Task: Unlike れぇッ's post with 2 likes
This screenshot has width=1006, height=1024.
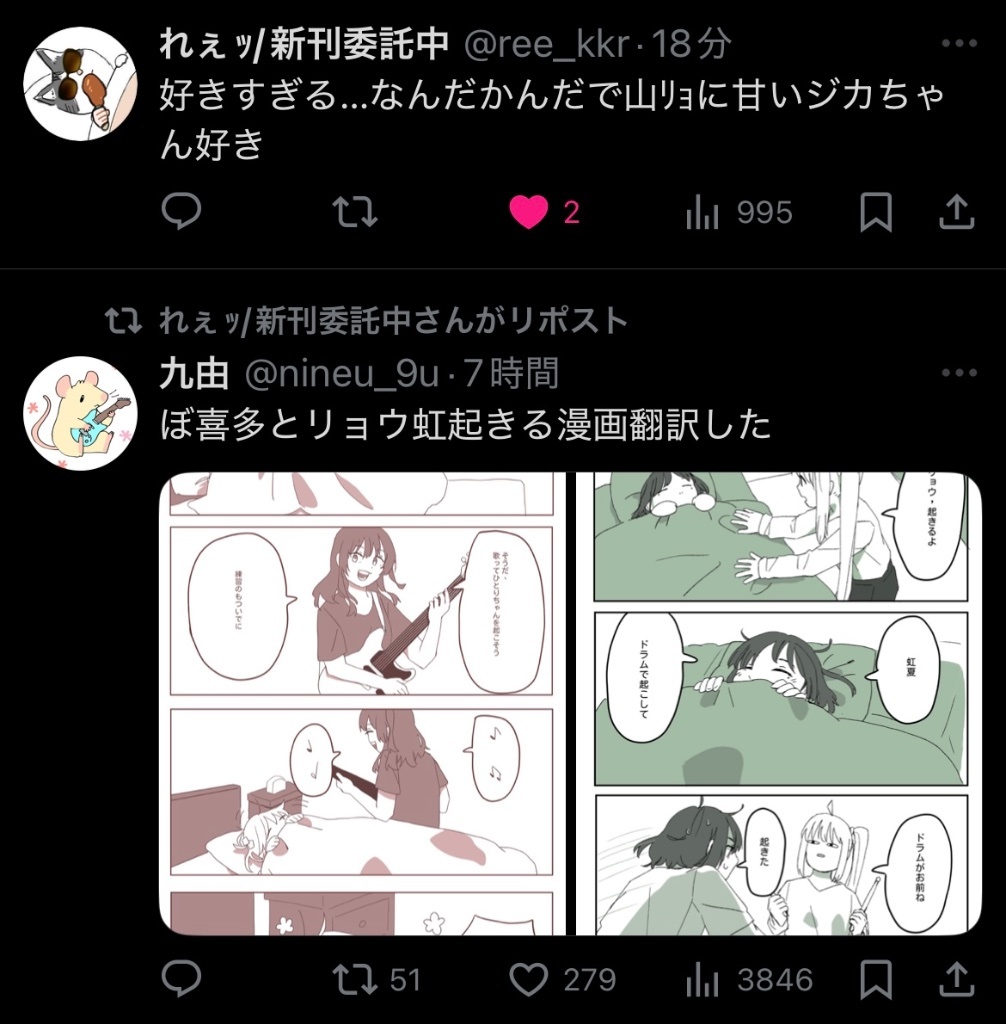Action: 530,212
